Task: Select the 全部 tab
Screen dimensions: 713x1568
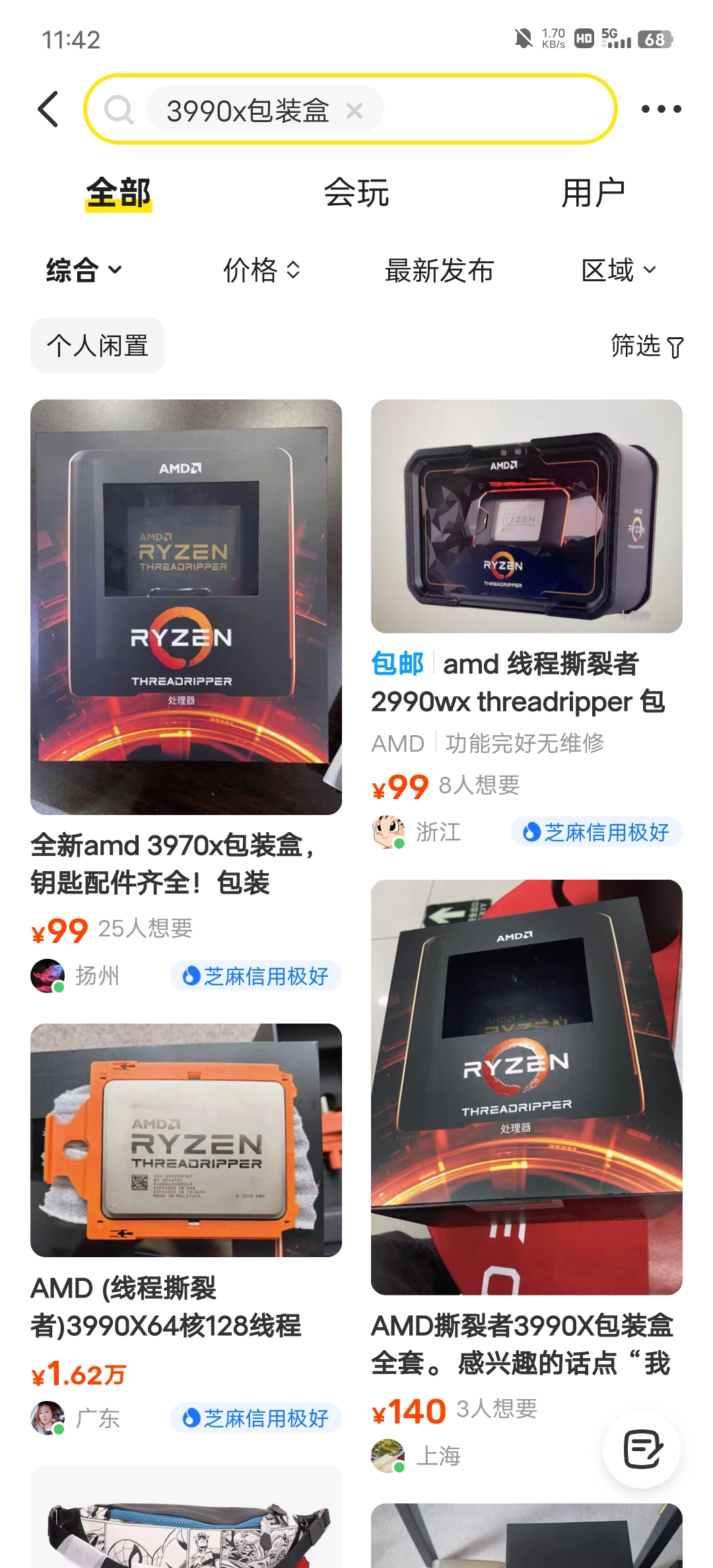Action: 119,193
